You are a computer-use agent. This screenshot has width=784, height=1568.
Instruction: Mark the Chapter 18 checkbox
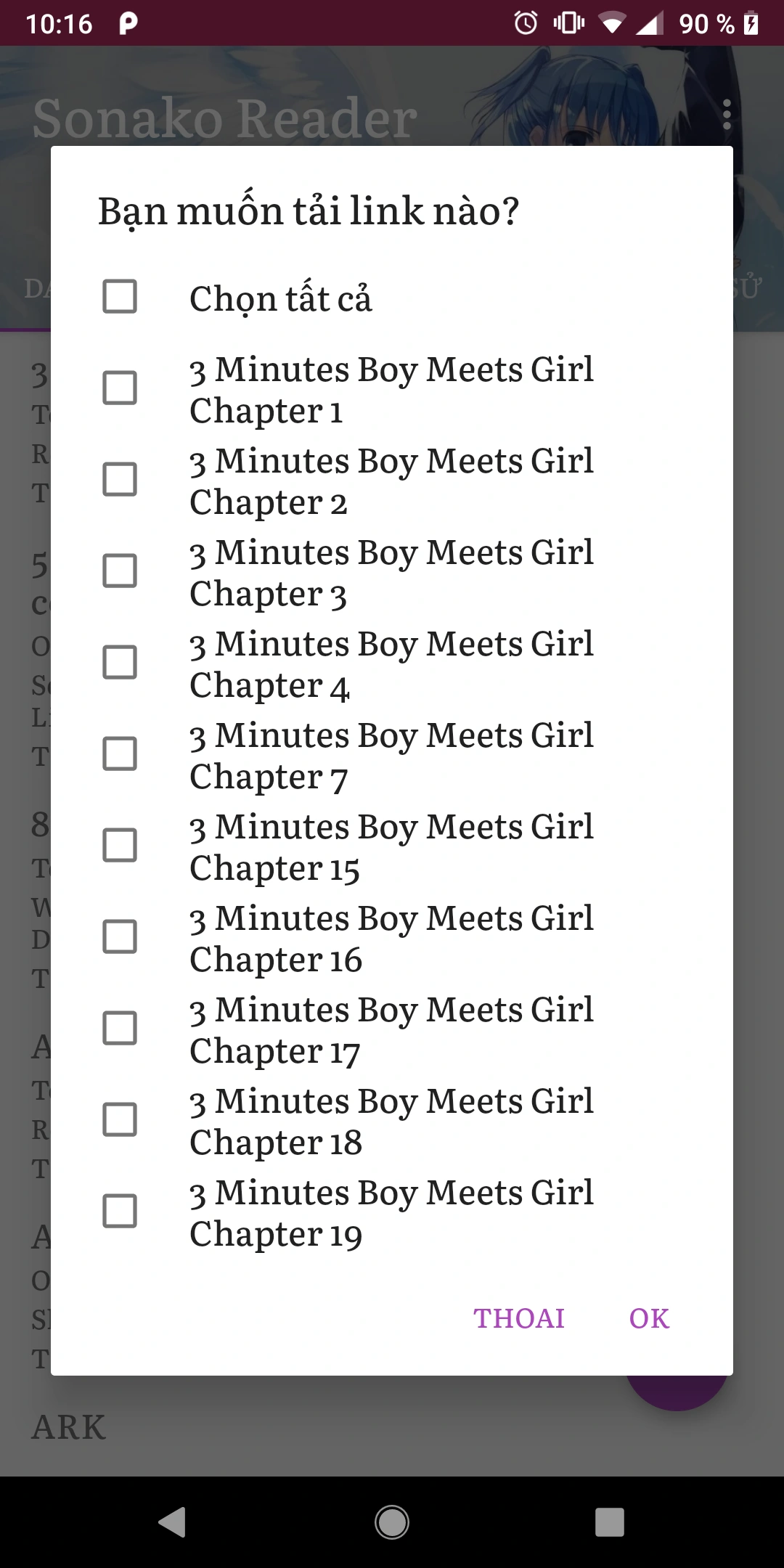pos(120,1119)
